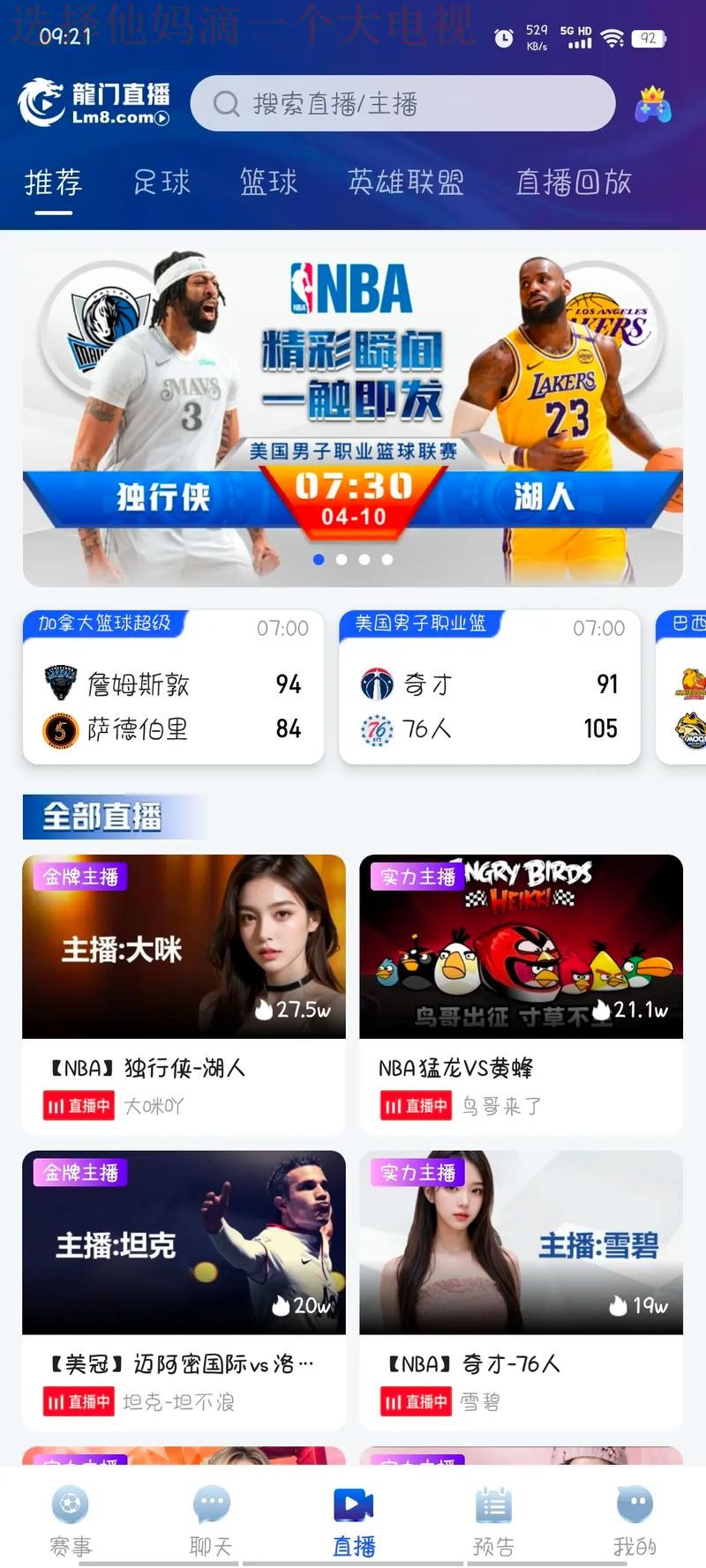This screenshot has height=1568, width=706.
Task: Select the second carousel dot under NBA banner
Action: 342,558
